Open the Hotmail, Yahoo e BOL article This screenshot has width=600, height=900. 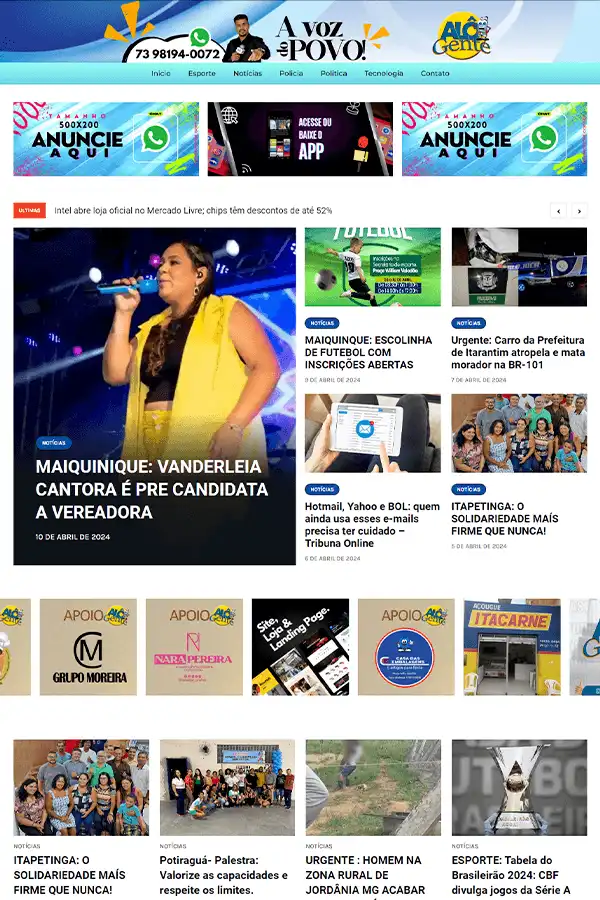pos(372,526)
